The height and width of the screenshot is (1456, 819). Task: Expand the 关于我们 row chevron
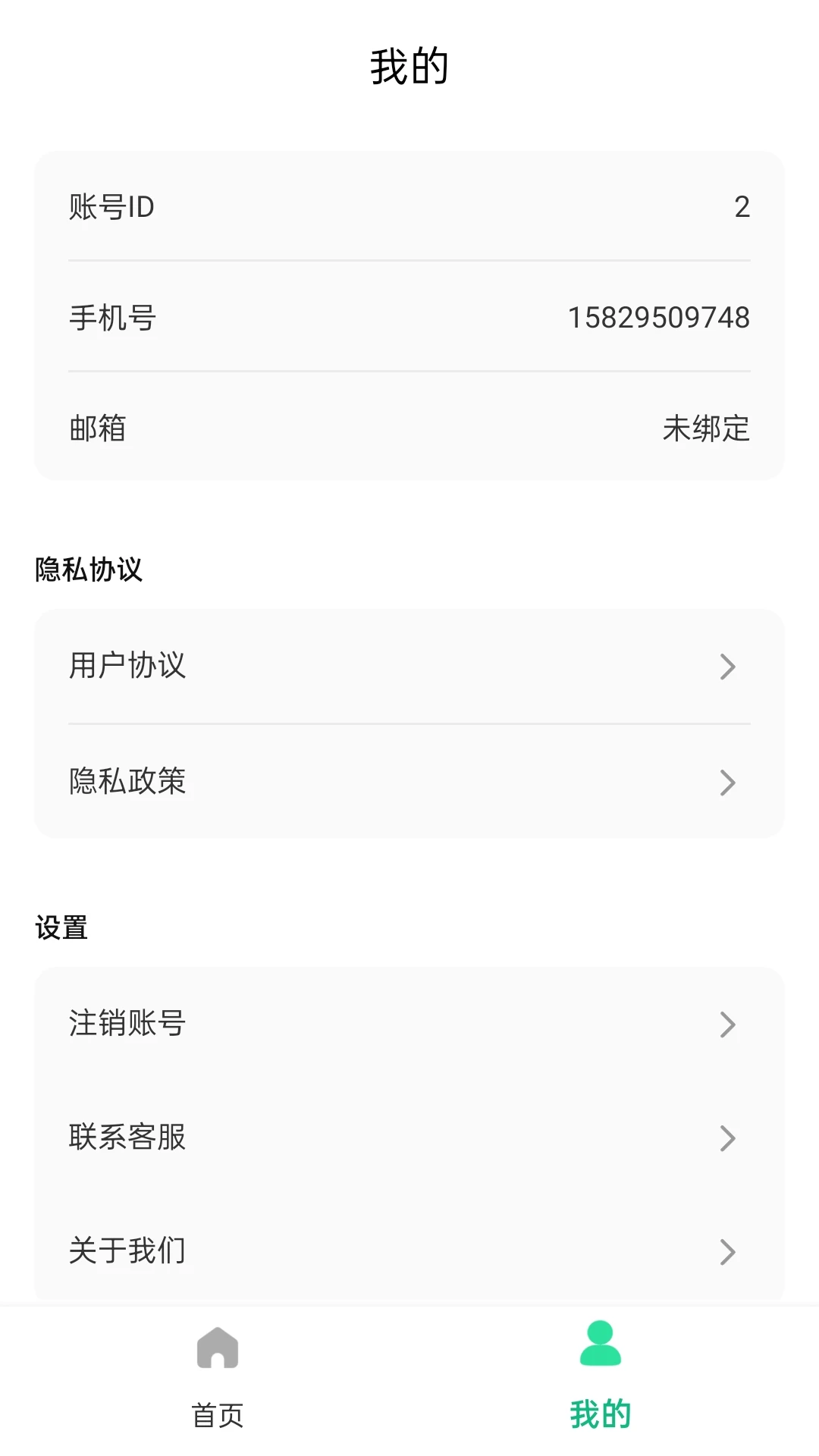726,1251
